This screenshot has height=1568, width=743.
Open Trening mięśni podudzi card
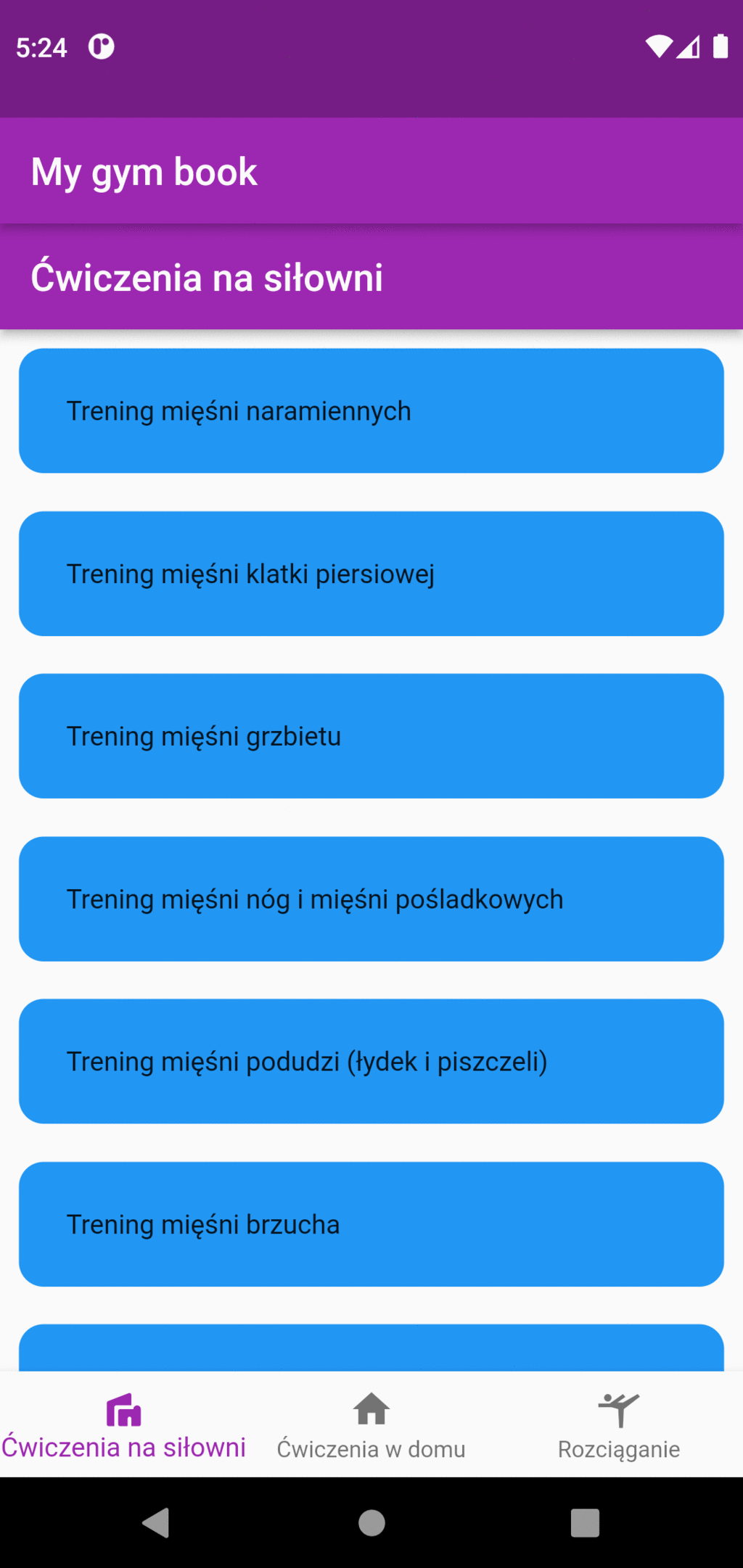pos(371,1062)
